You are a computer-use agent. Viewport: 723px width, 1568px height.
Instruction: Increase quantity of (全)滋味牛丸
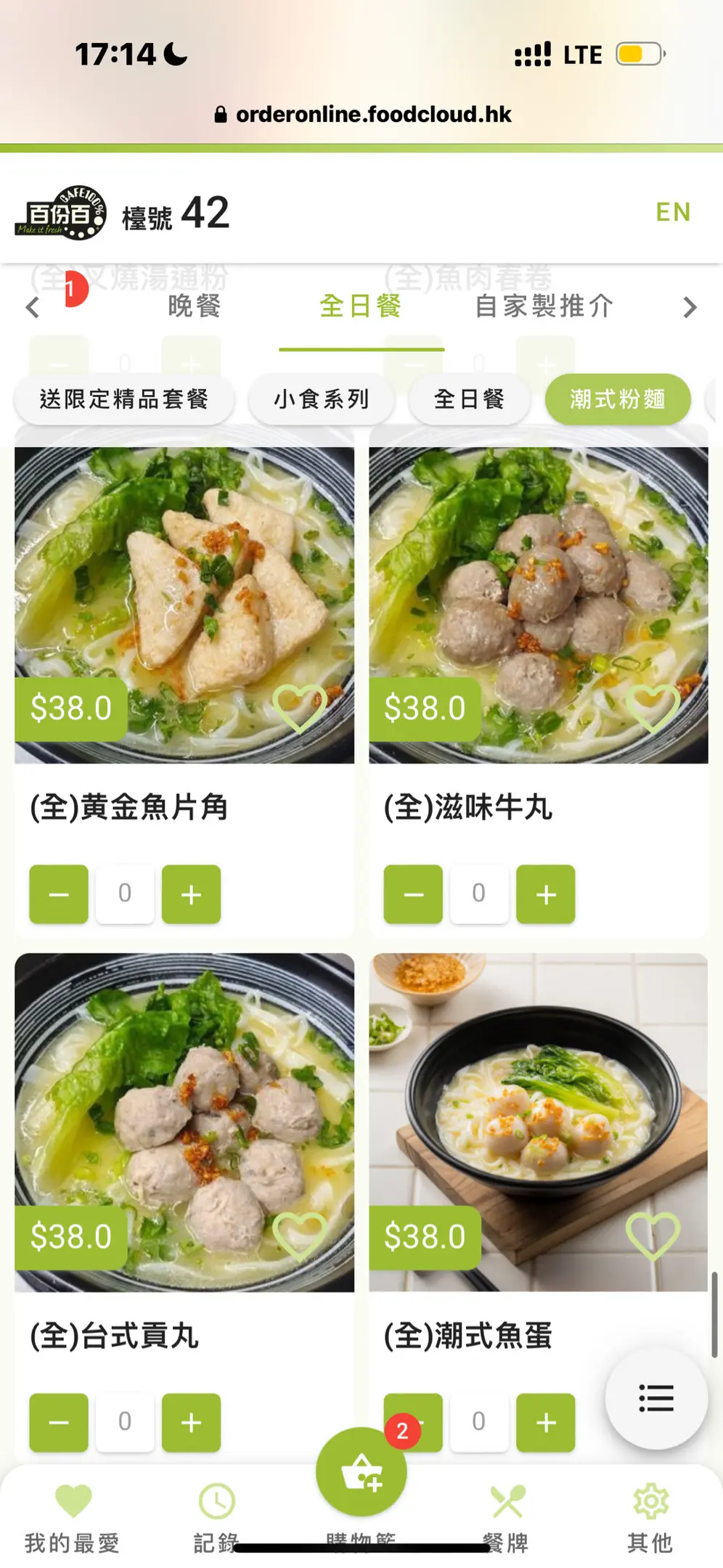tap(545, 894)
